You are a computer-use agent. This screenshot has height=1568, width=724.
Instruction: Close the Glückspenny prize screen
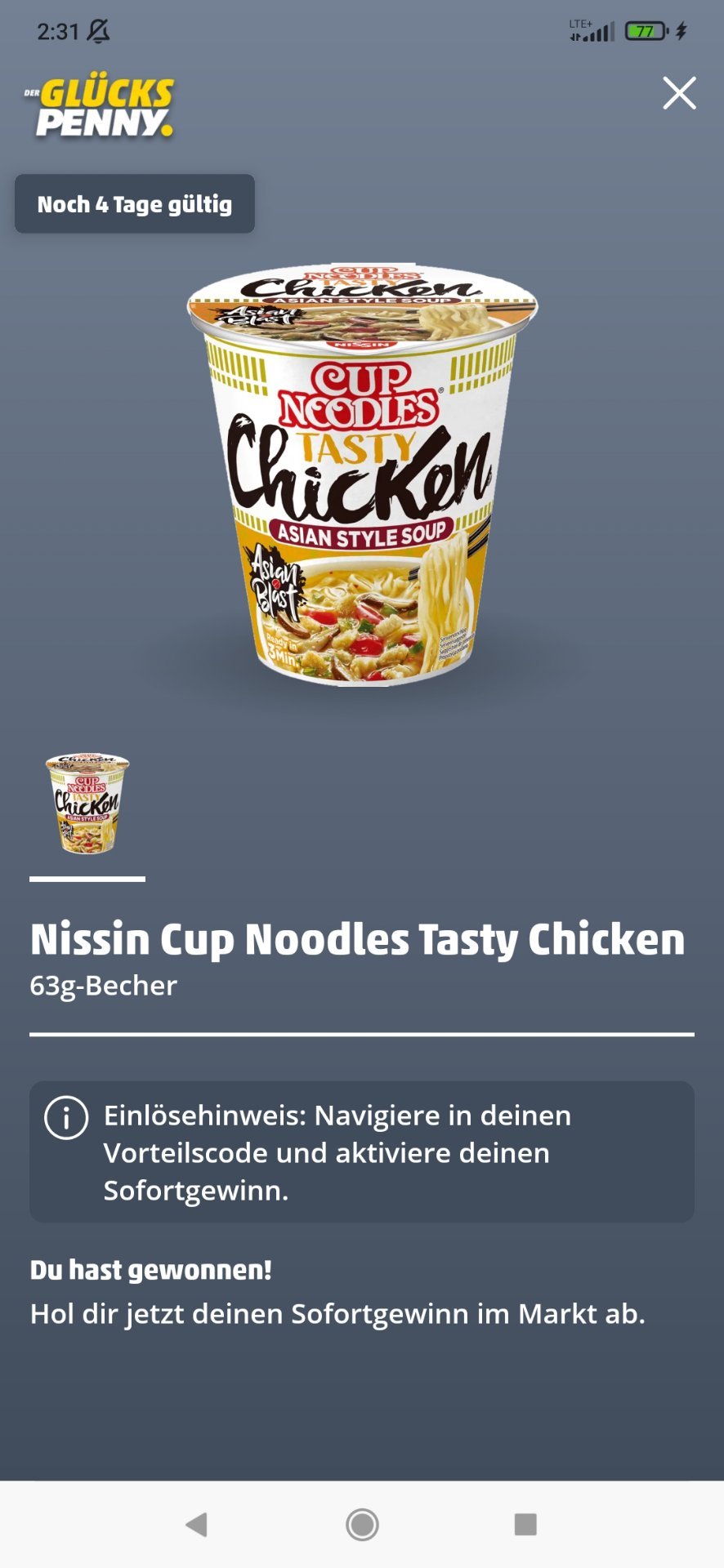coord(679,93)
